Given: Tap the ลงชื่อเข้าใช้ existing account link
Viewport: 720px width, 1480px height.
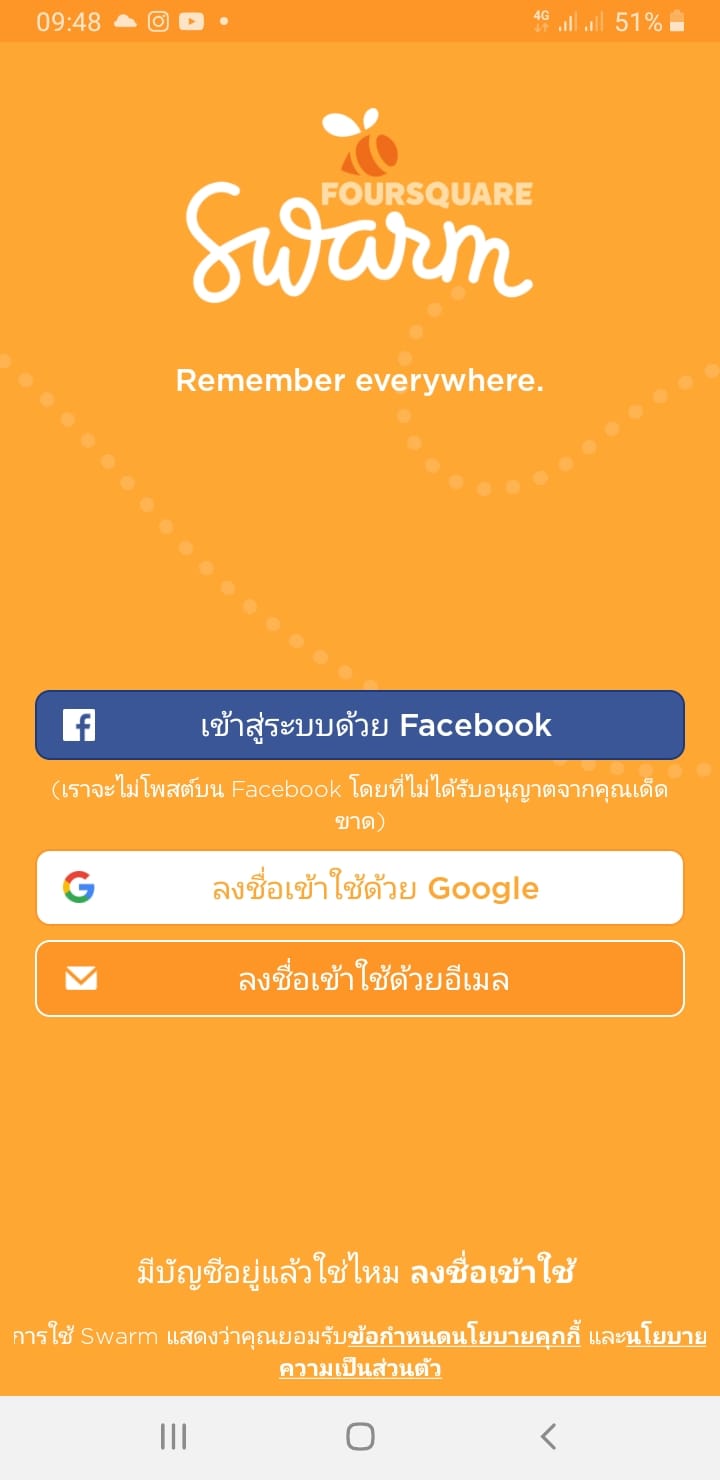Looking at the screenshot, I should 493,1273.
